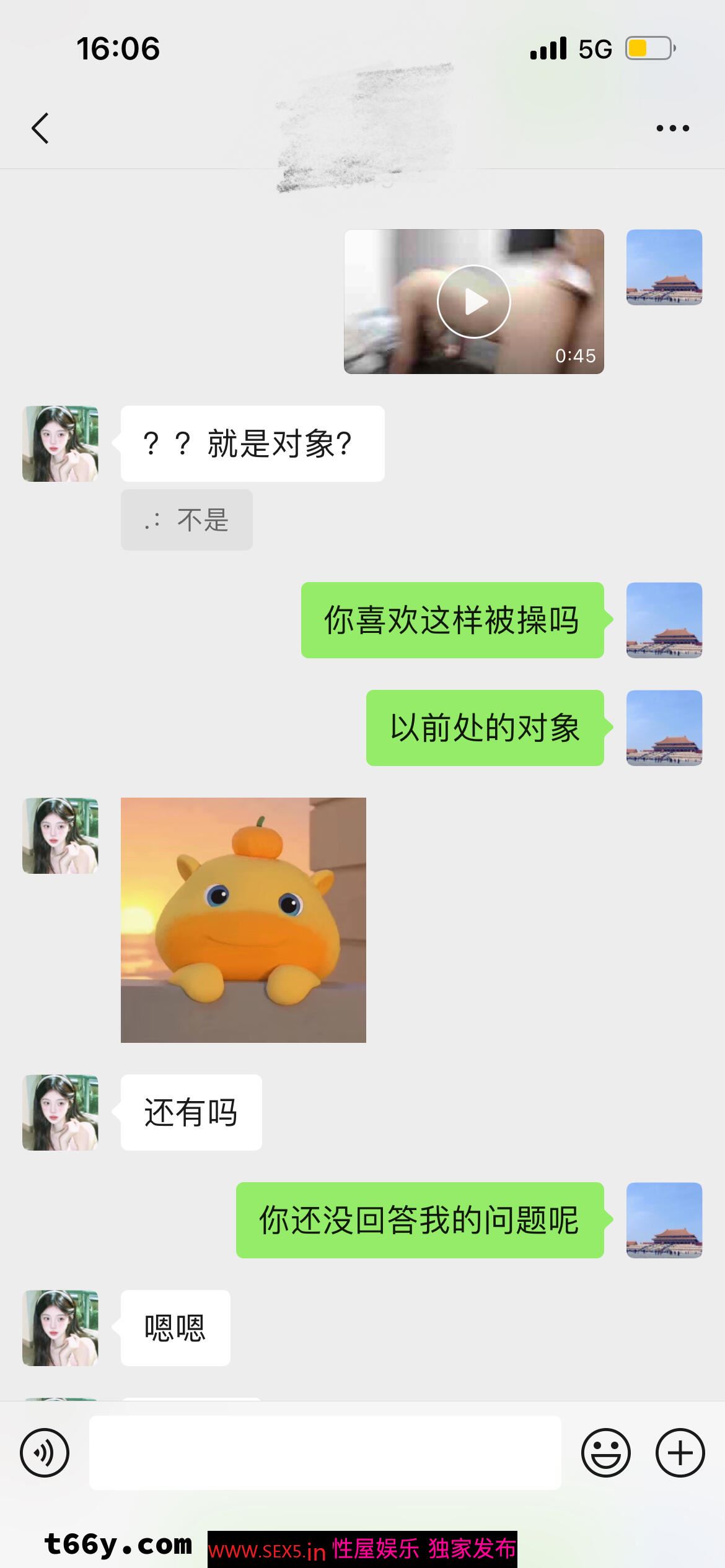This screenshot has height=1568, width=725.
Task: Open own avatar beside "你还没回答我的问题呢"
Action: [664, 1220]
